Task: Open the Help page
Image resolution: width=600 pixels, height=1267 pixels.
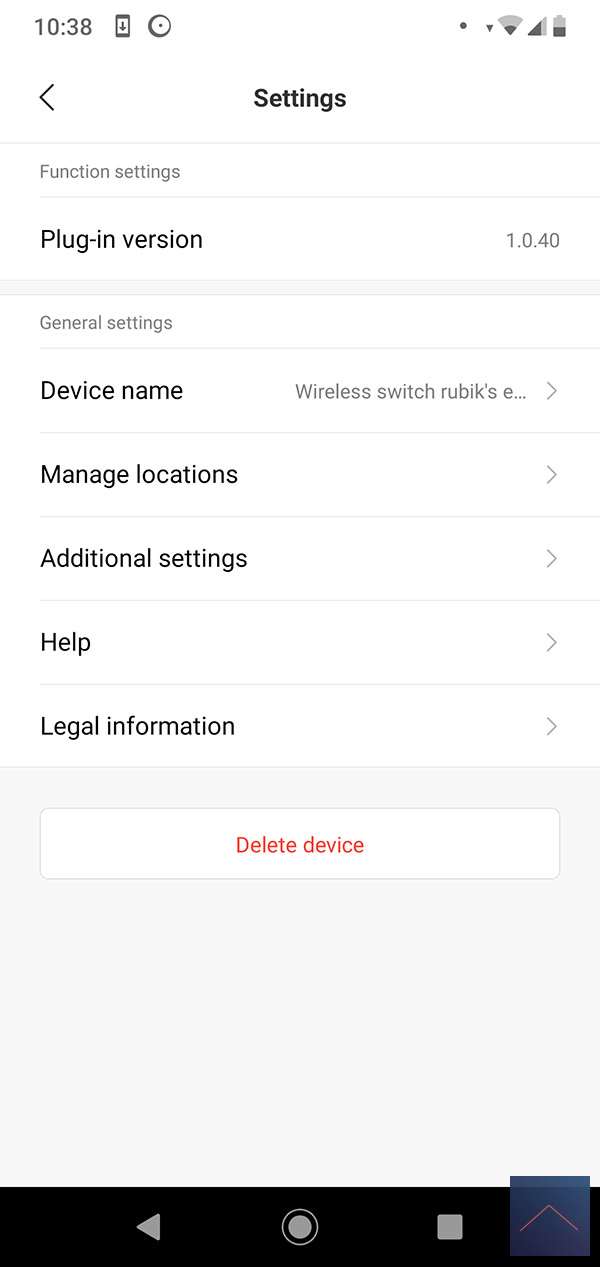Action: point(299,643)
